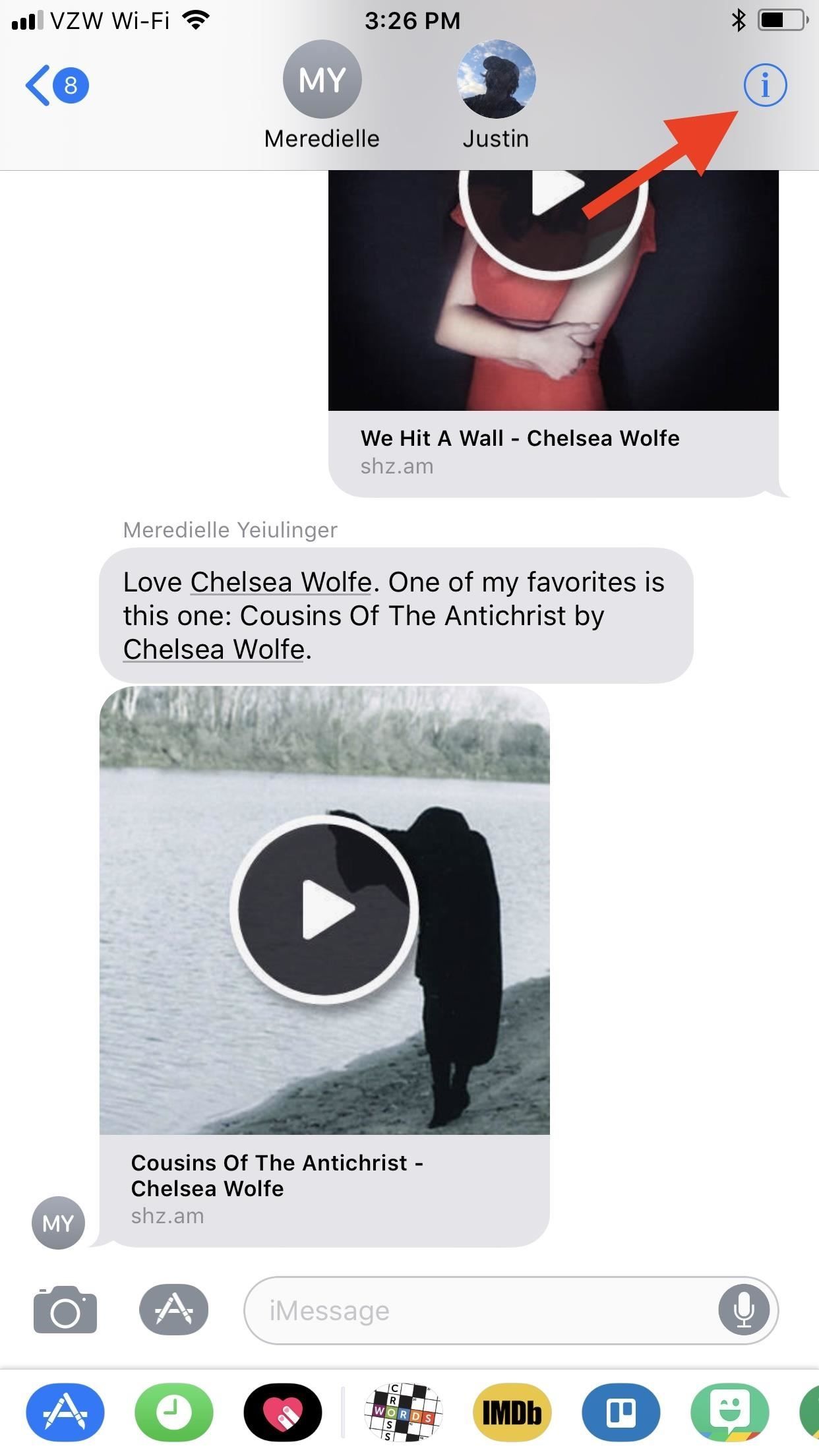Image resolution: width=819 pixels, height=1456 pixels.
Task: Open the green clock app
Action: 173,1412
